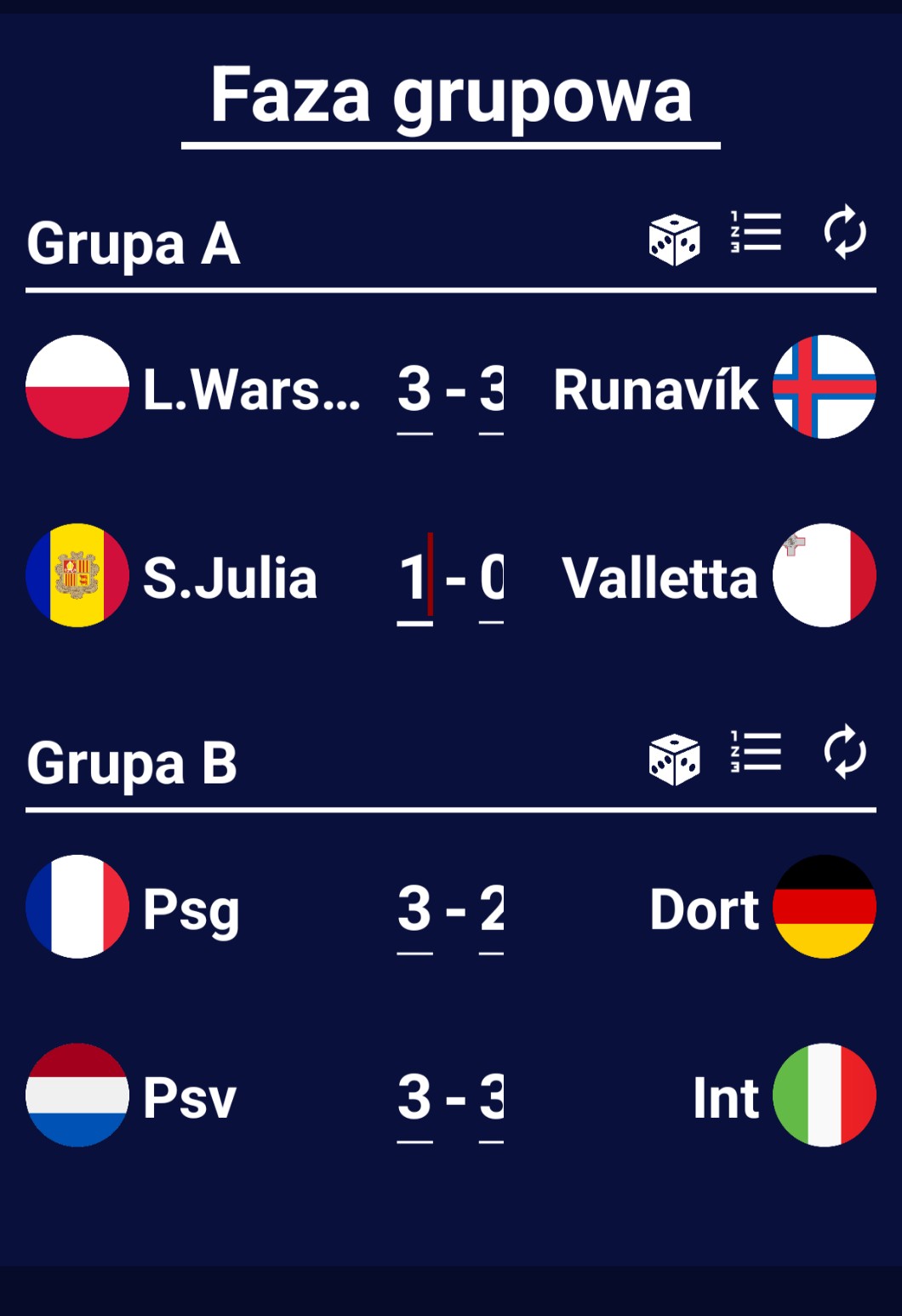The image size is (902, 1316).
Task: Edit Dort away score field
Action: [492, 910]
